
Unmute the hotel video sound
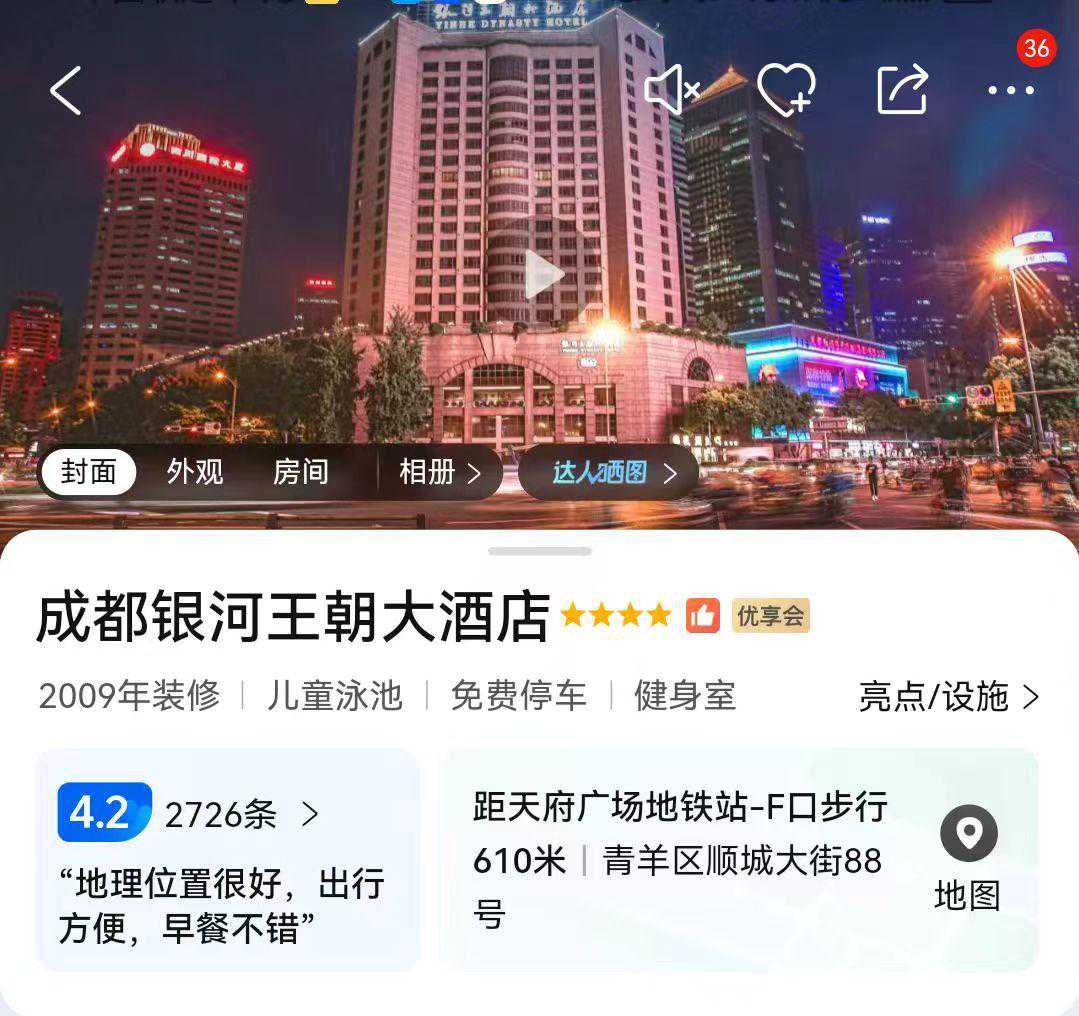[671, 91]
